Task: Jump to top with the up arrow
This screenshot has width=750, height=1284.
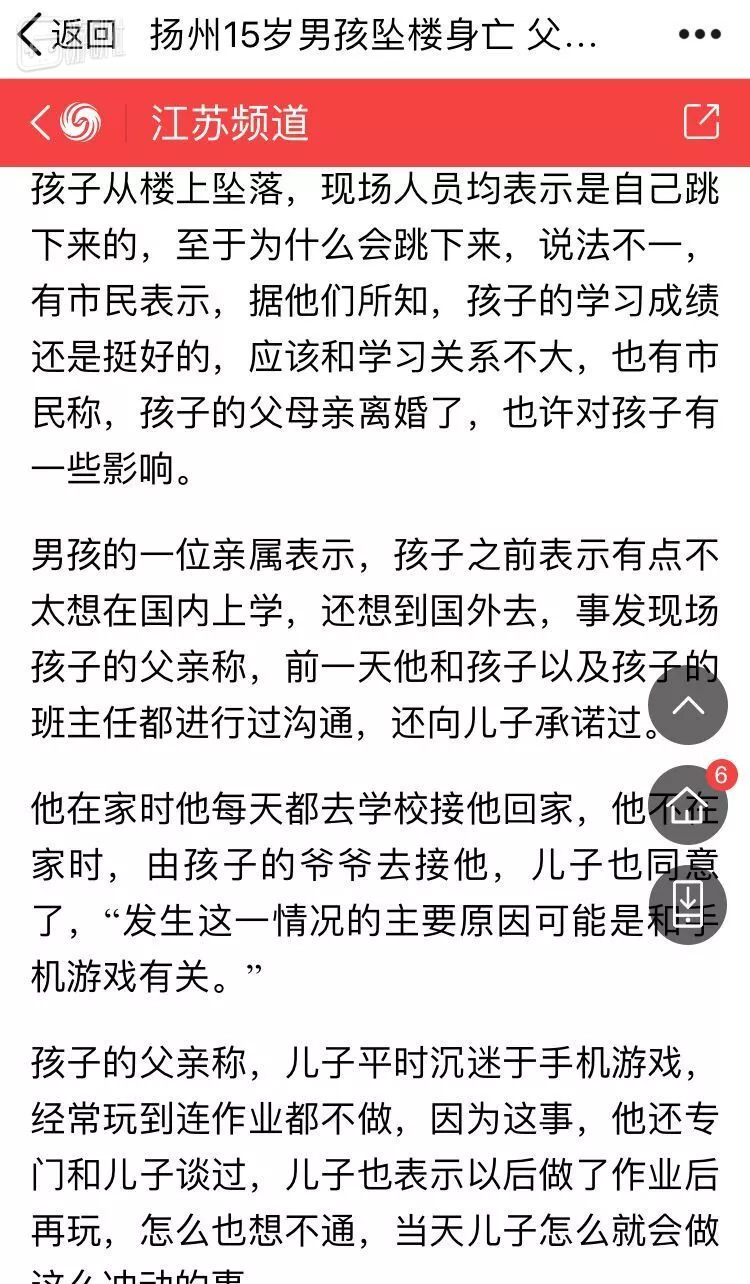Action: [x=688, y=706]
